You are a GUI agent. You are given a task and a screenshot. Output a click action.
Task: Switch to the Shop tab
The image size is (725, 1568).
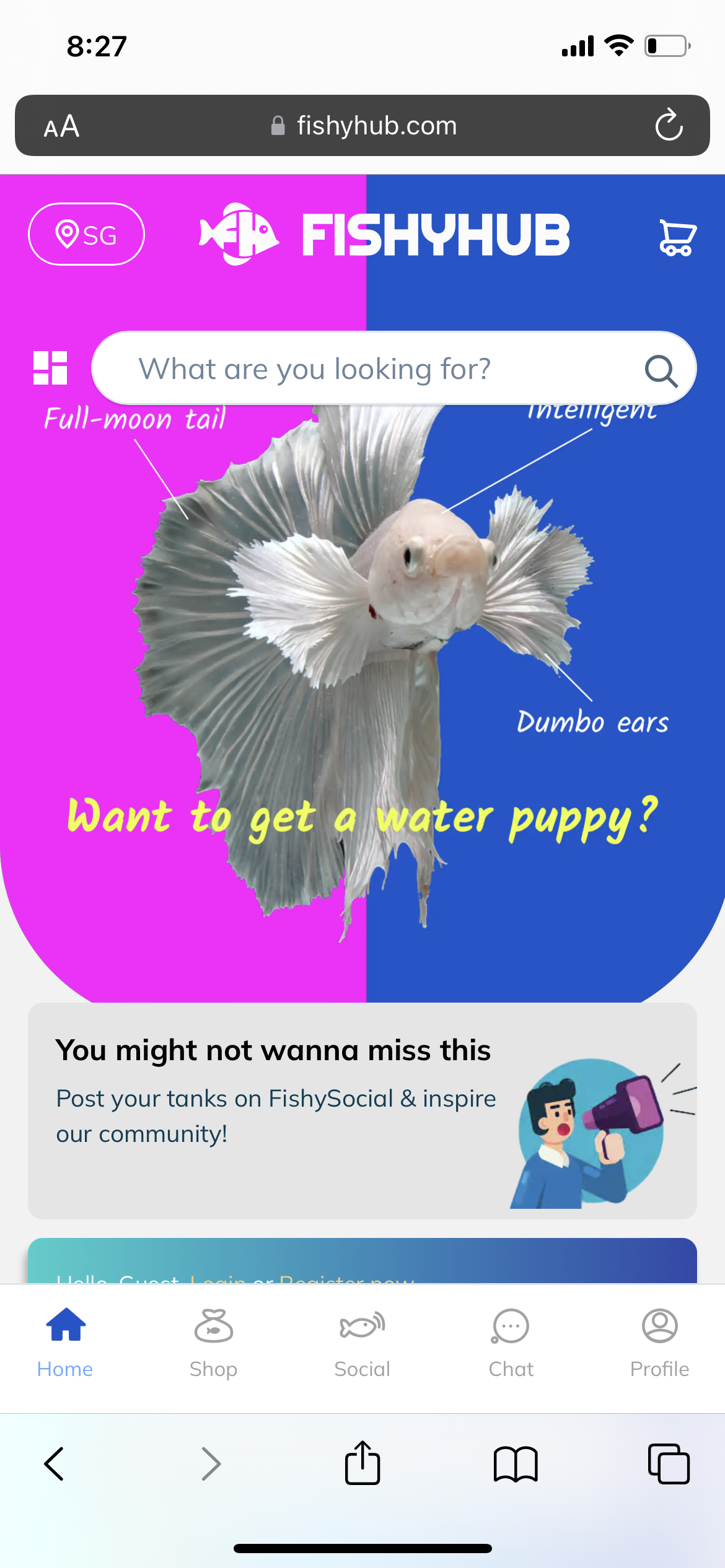point(213,1341)
